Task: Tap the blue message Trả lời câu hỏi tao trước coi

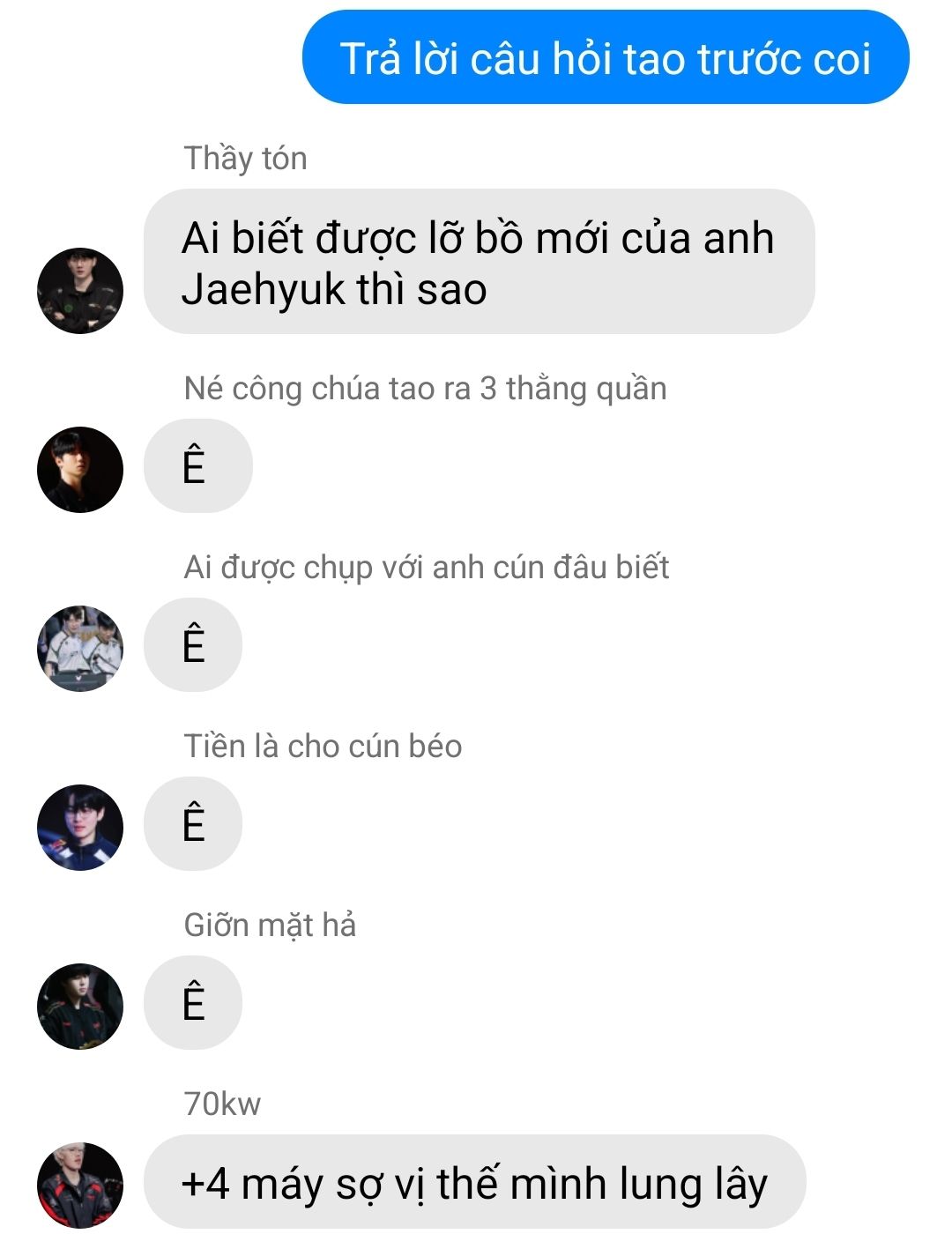Action: pyautogui.click(x=605, y=58)
